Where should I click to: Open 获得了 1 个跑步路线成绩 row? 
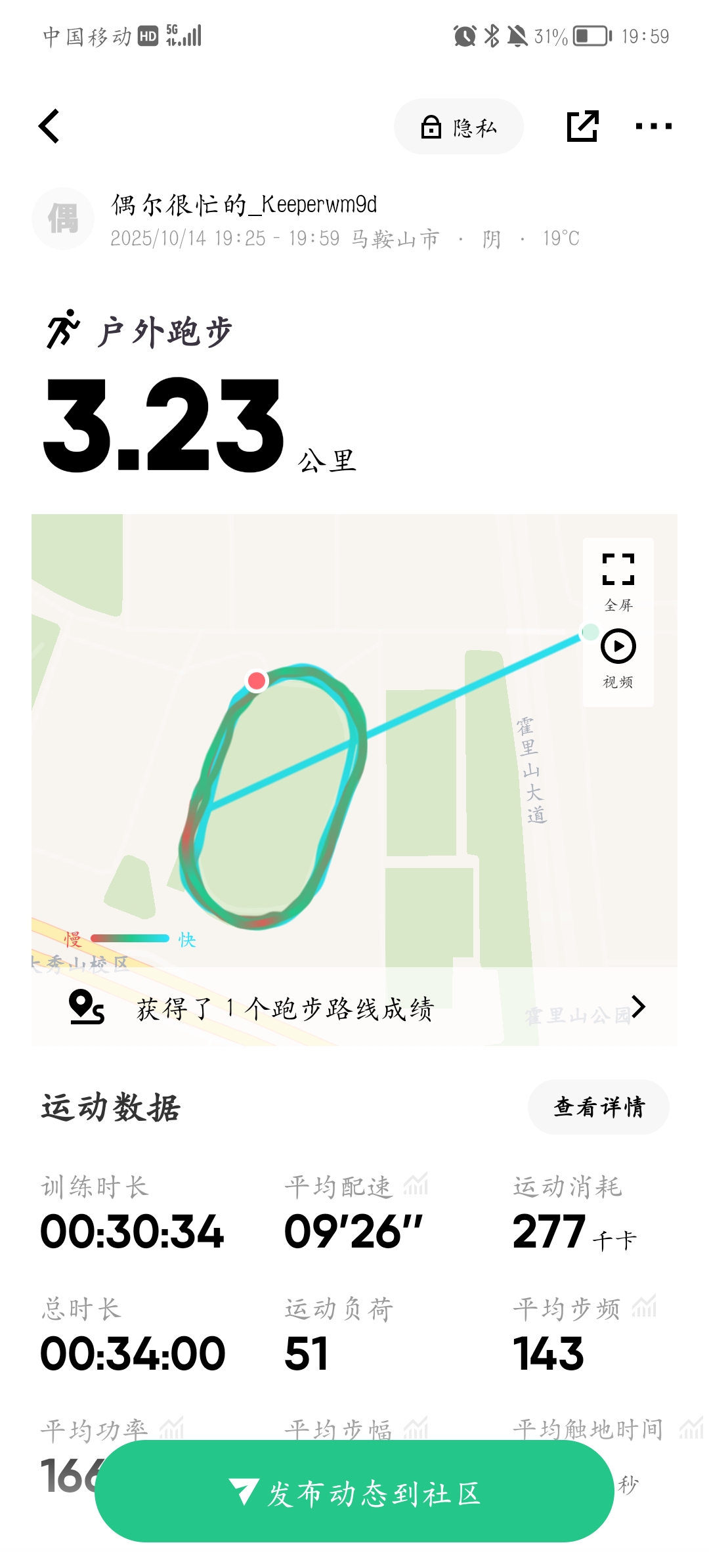(x=354, y=1007)
